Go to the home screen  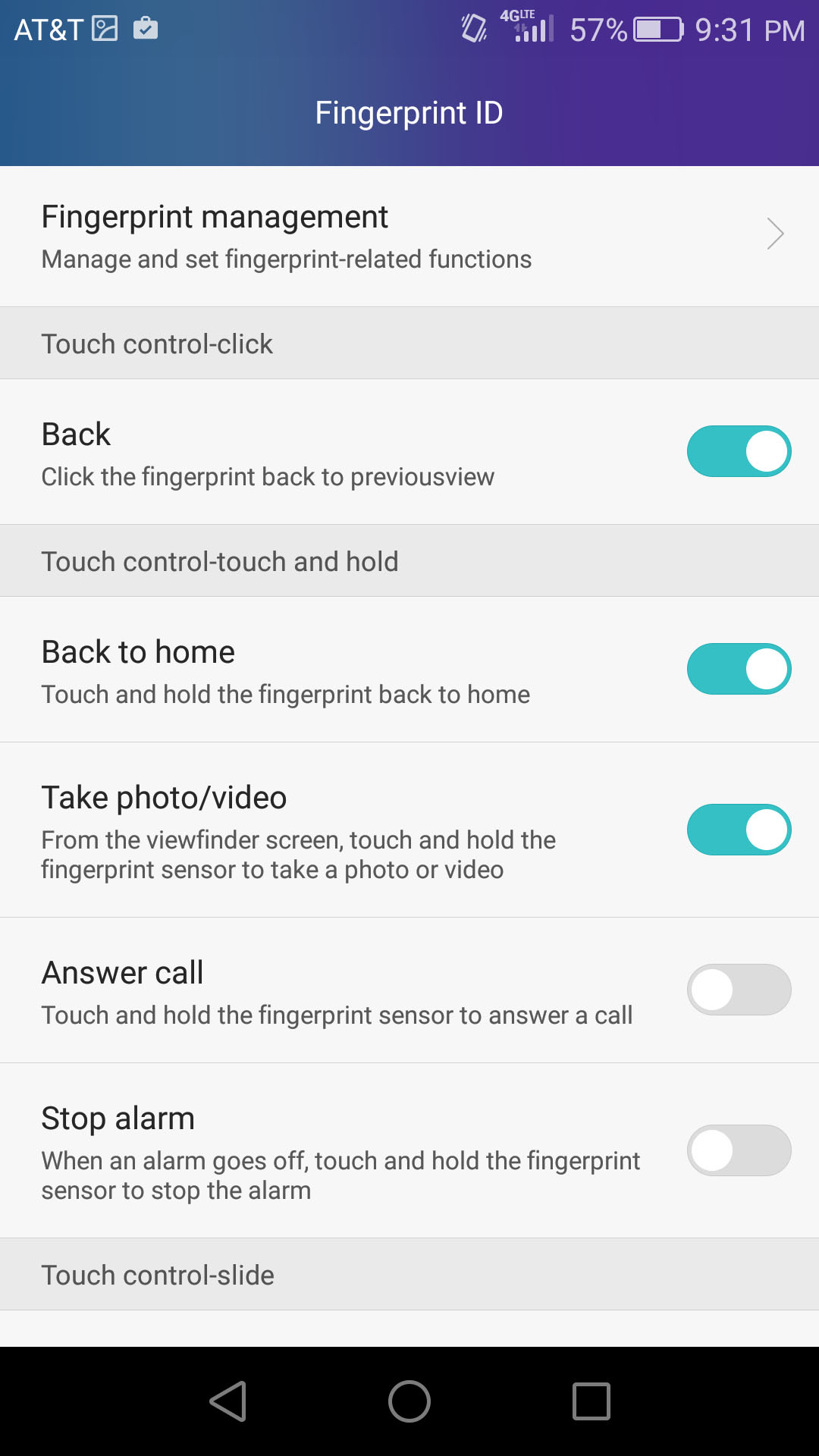tap(409, 1401)
